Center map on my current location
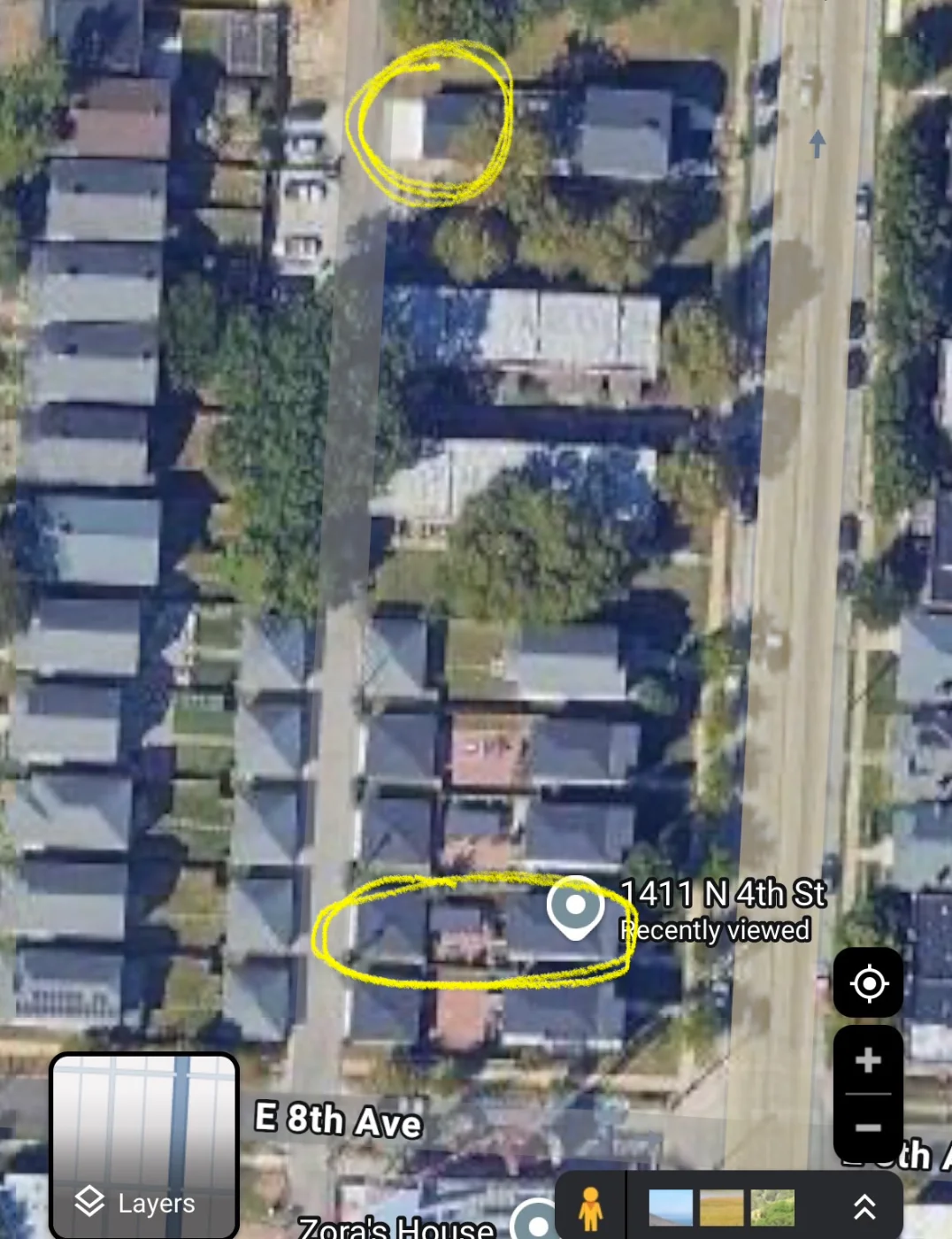 pos(868,982)
